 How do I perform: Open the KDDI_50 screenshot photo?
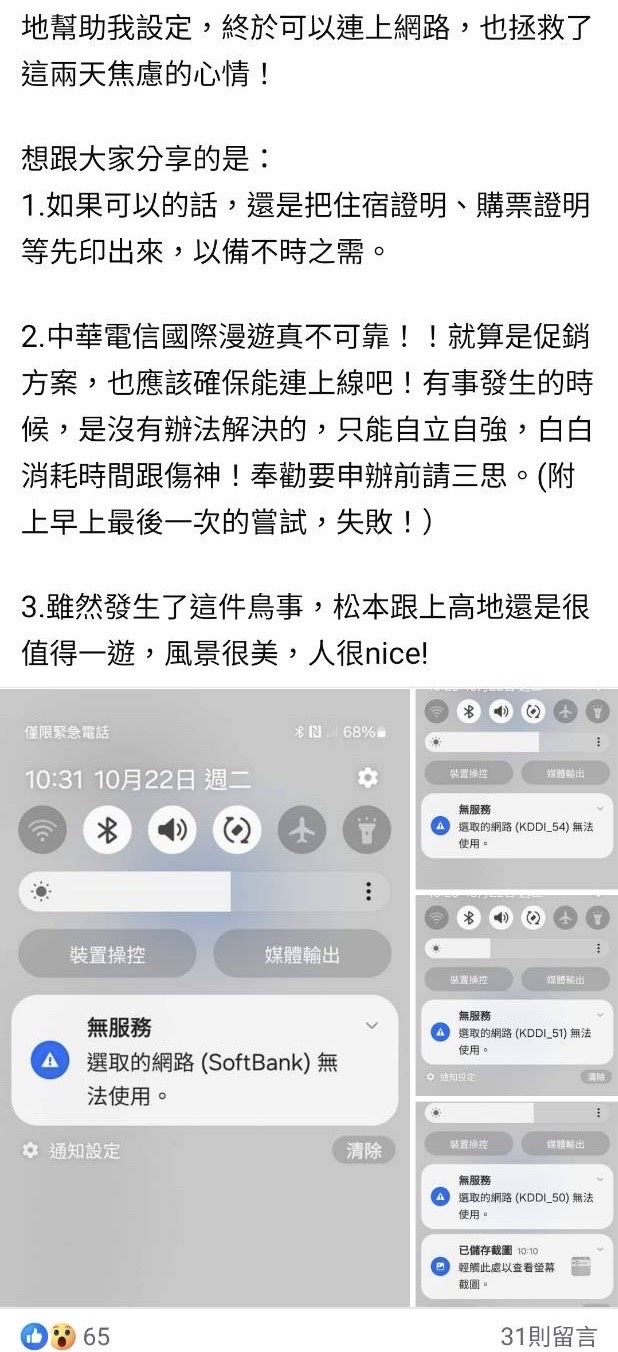[x=516, y=1203]
